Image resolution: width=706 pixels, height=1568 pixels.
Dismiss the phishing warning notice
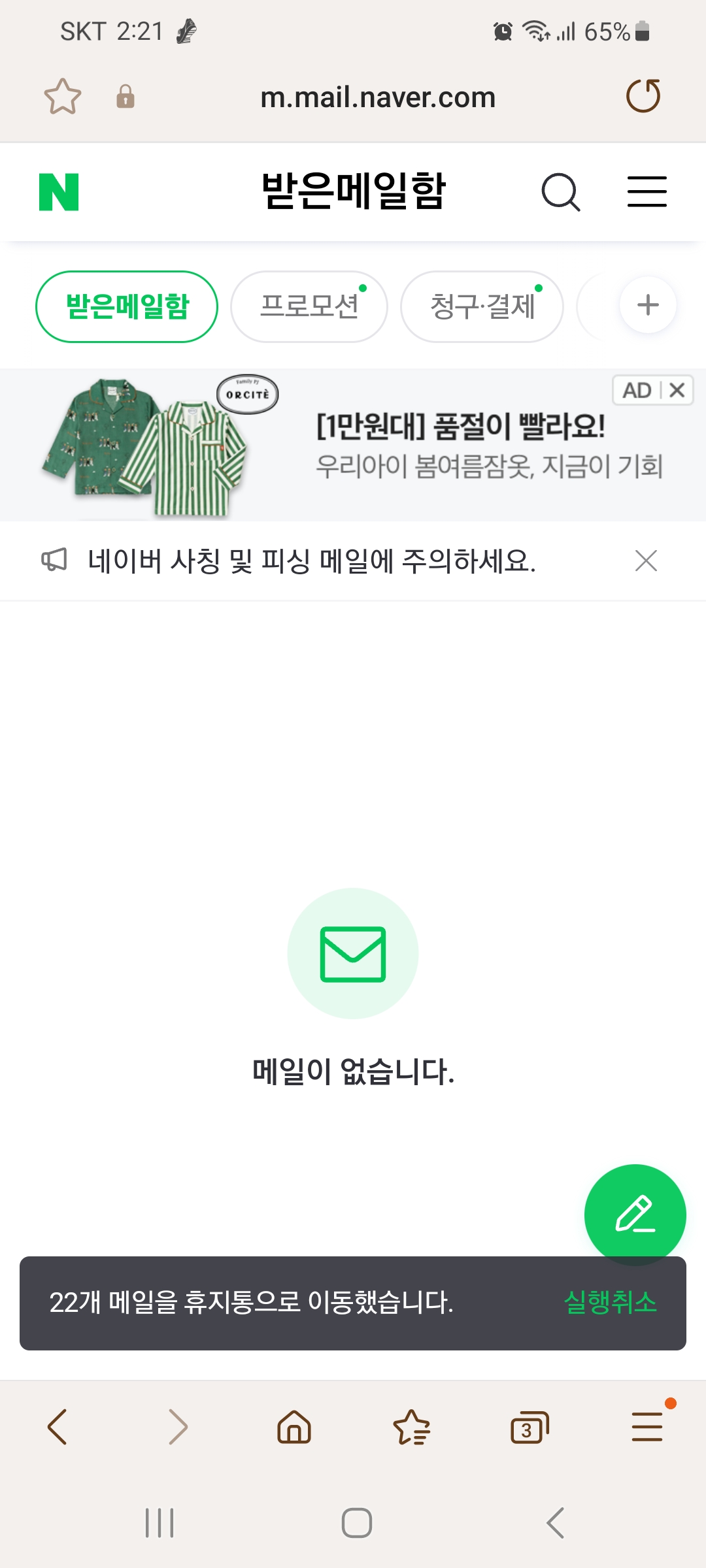pos(646,561)
